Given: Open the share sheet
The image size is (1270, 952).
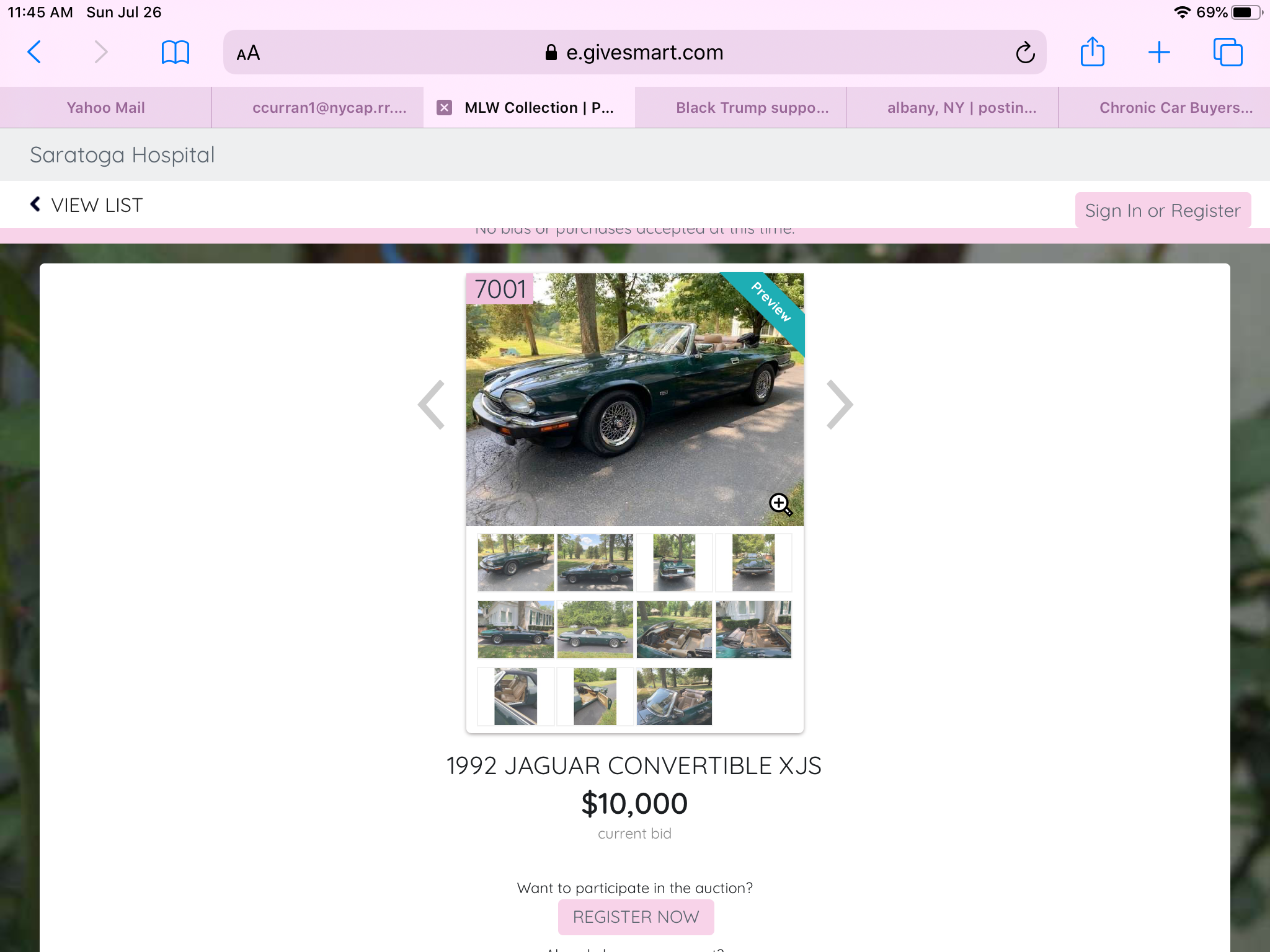Looking at the screenshot, I should pos(1092,52).
